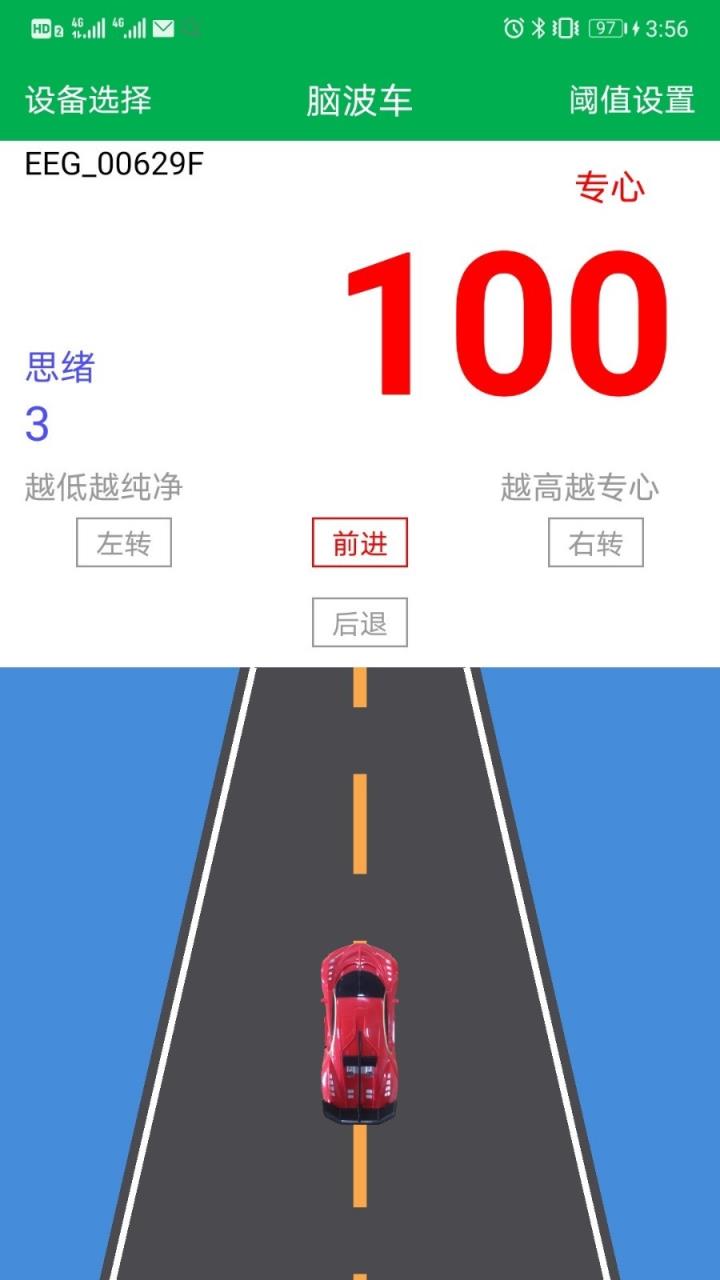Tap the email notification envelope icon
Screen dimensions: 720x1280
point(163,27)
